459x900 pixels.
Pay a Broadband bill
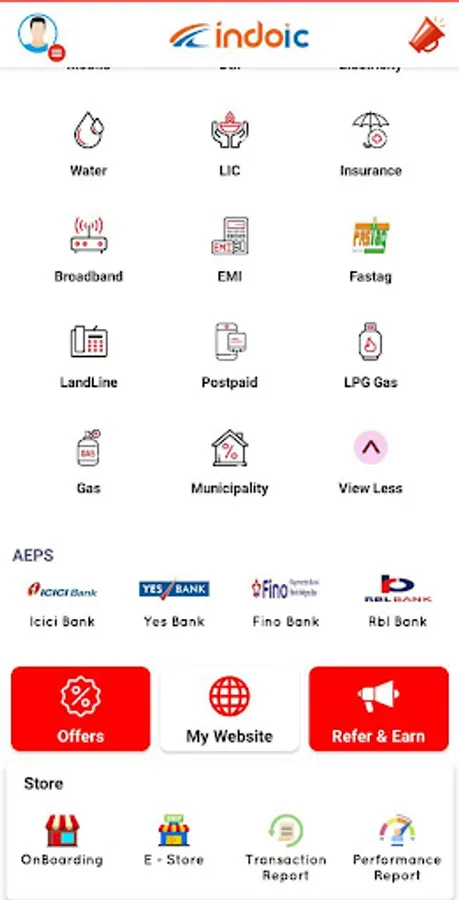tap(89, 250)
